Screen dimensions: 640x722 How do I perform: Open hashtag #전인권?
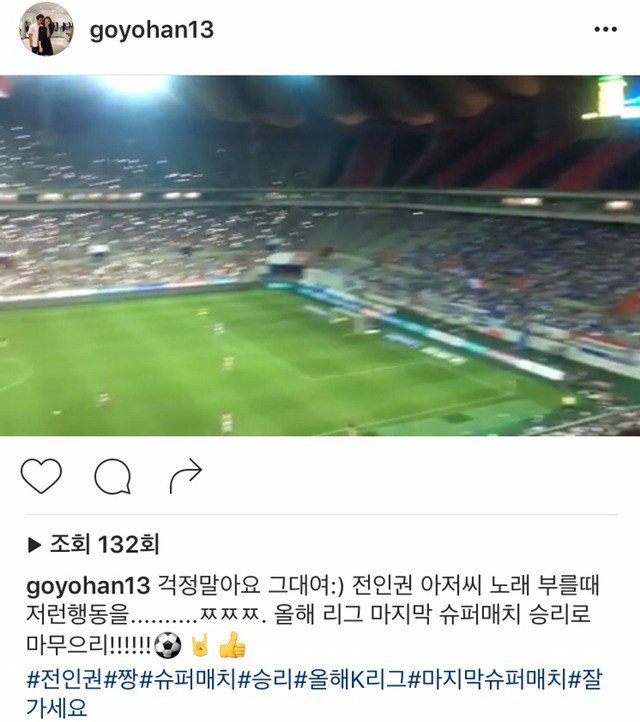(61, 680)
